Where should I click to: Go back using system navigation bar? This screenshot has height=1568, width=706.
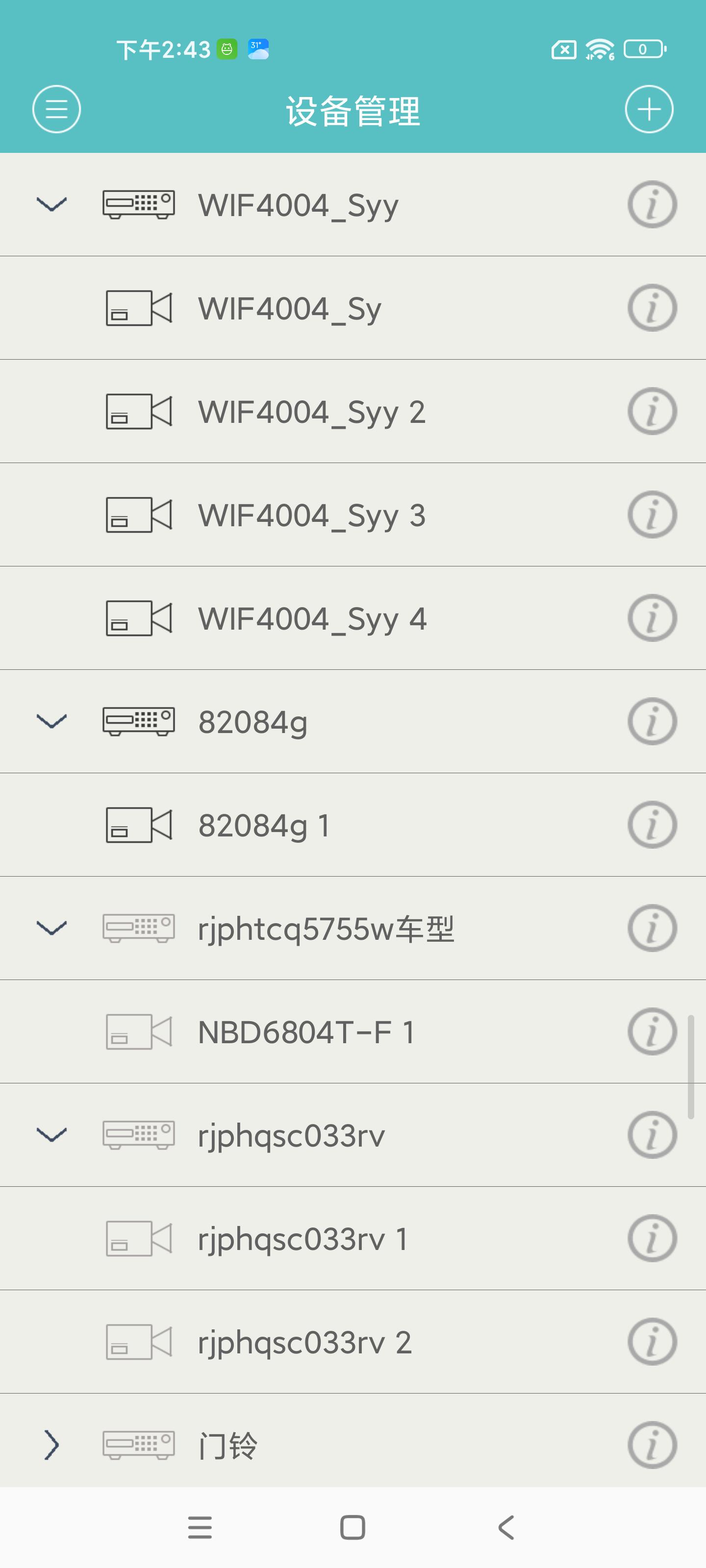pyautogui.click(x=505, y=1527)
